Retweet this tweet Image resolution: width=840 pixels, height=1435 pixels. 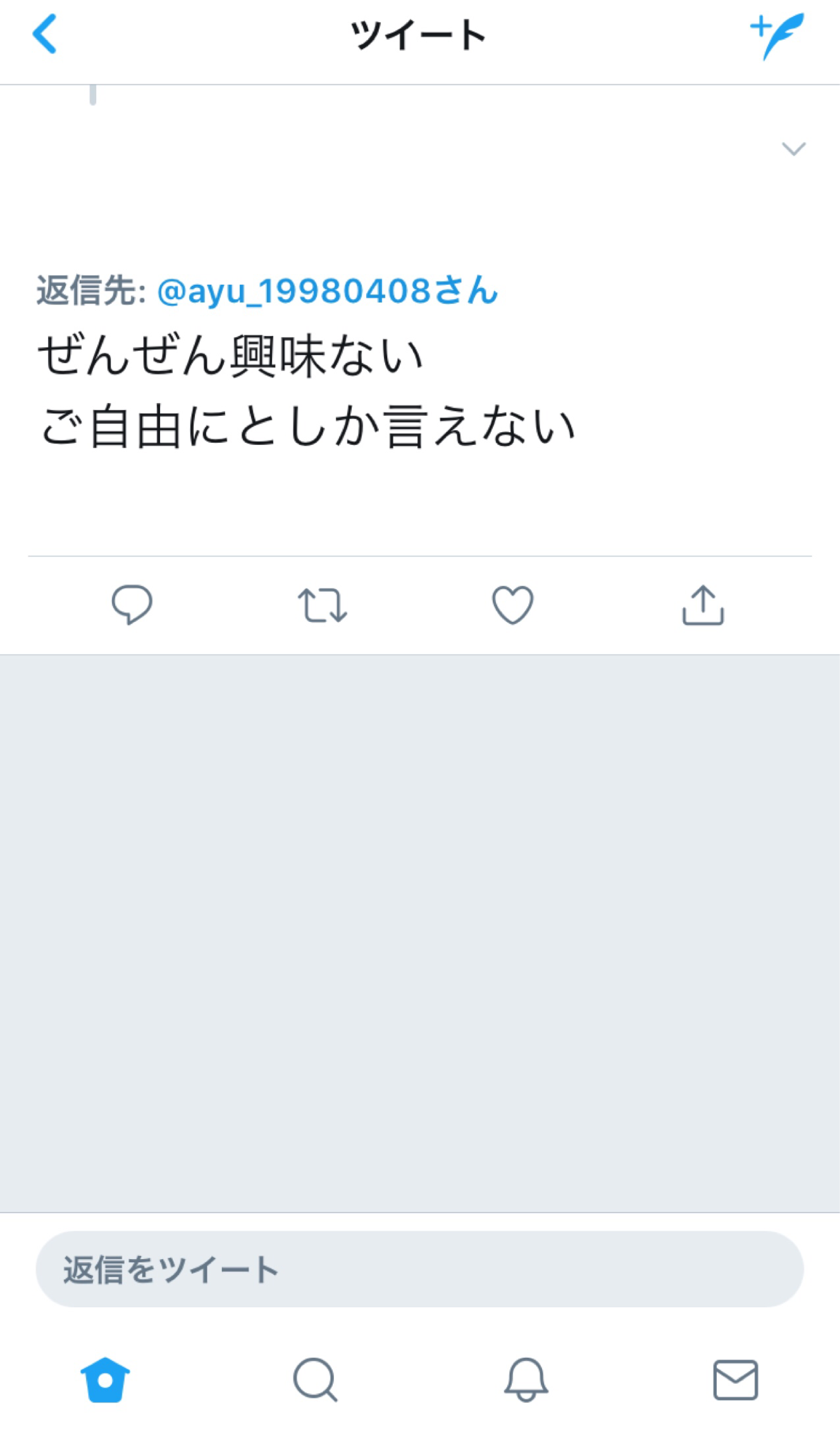(323, 606)
